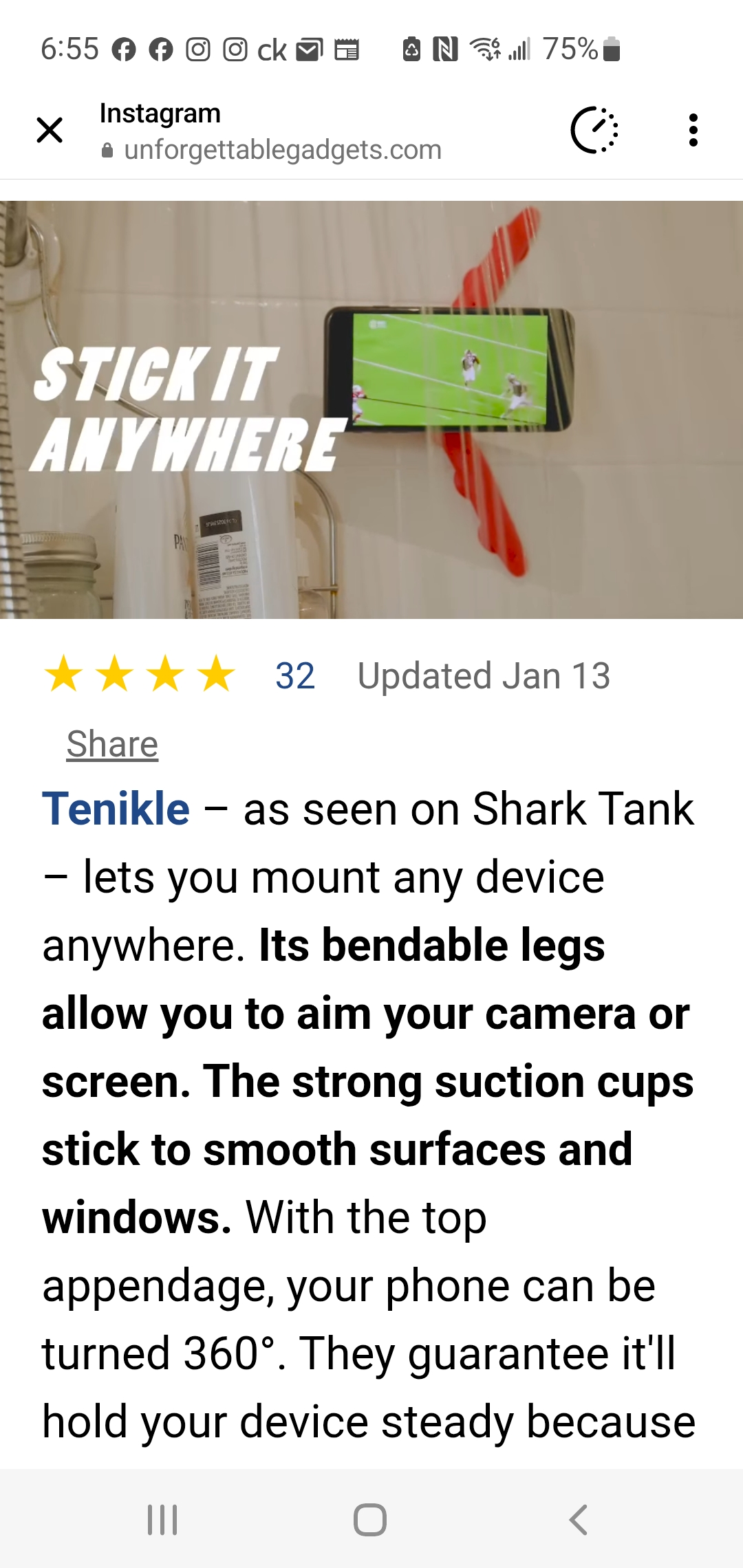Tap the Share link
Image resolution: width=743 pixels, height=1568 pixels.
[x=112, y=744]
